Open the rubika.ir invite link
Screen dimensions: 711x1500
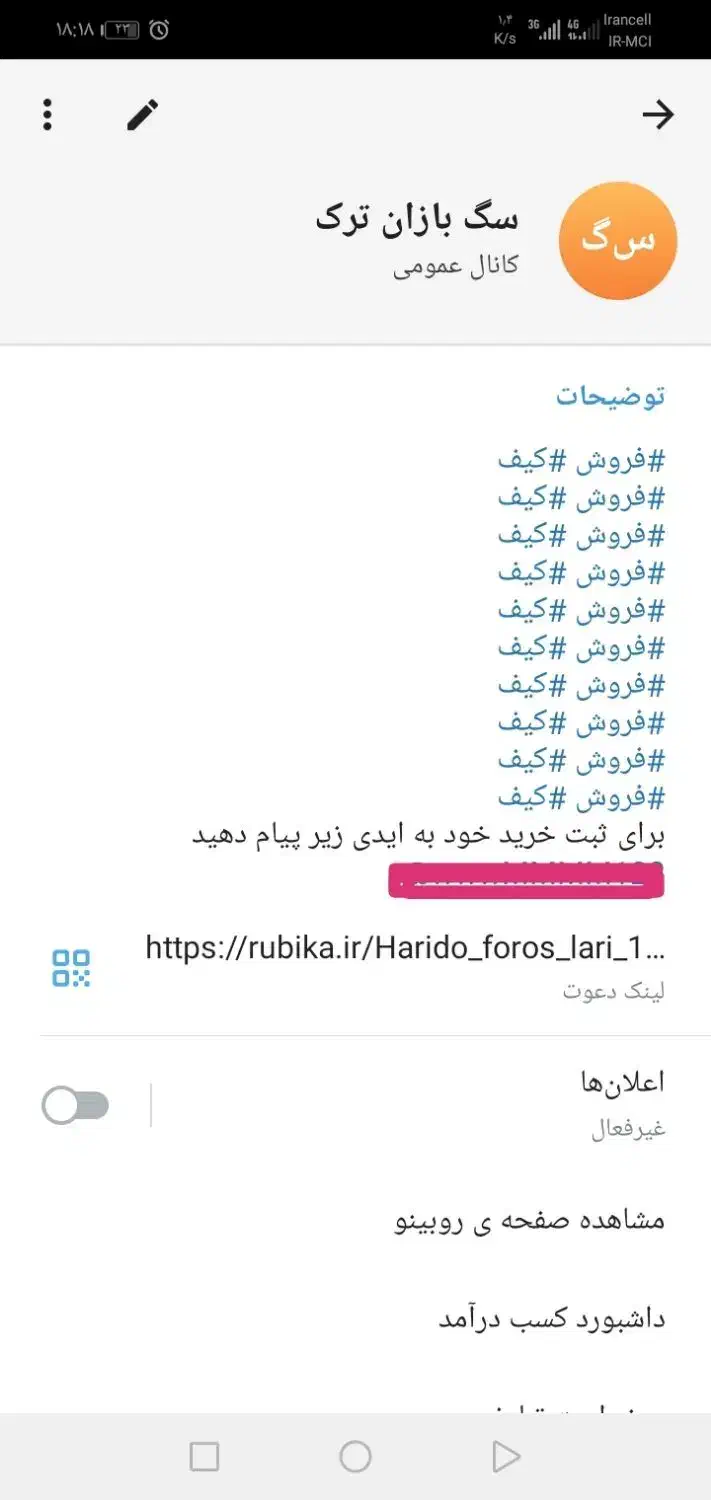pyautogui.click(x=405, y=948)
